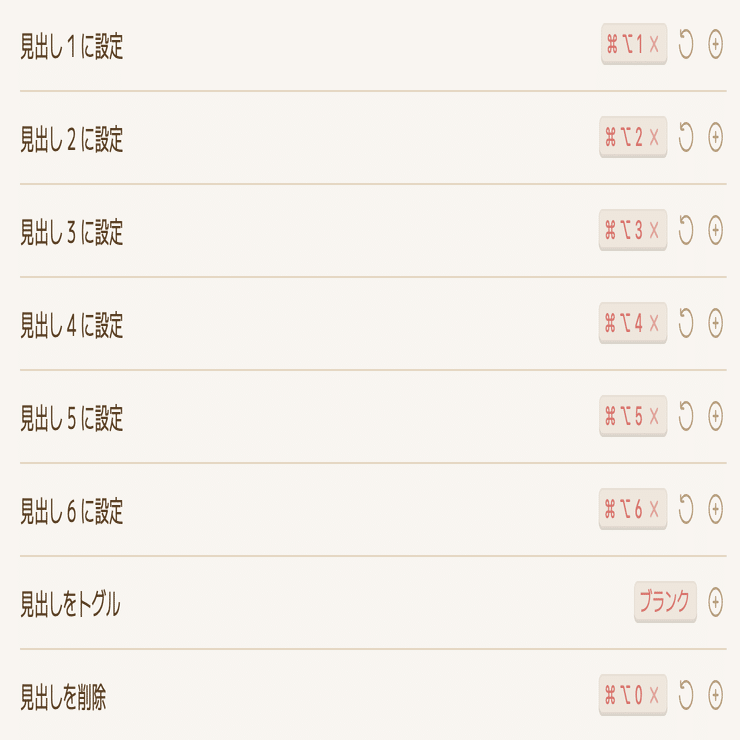Clear the ⌘⌥3 shortcut on 見出し 3 に設定
740x740 pixels.
[x=654, y=230]
